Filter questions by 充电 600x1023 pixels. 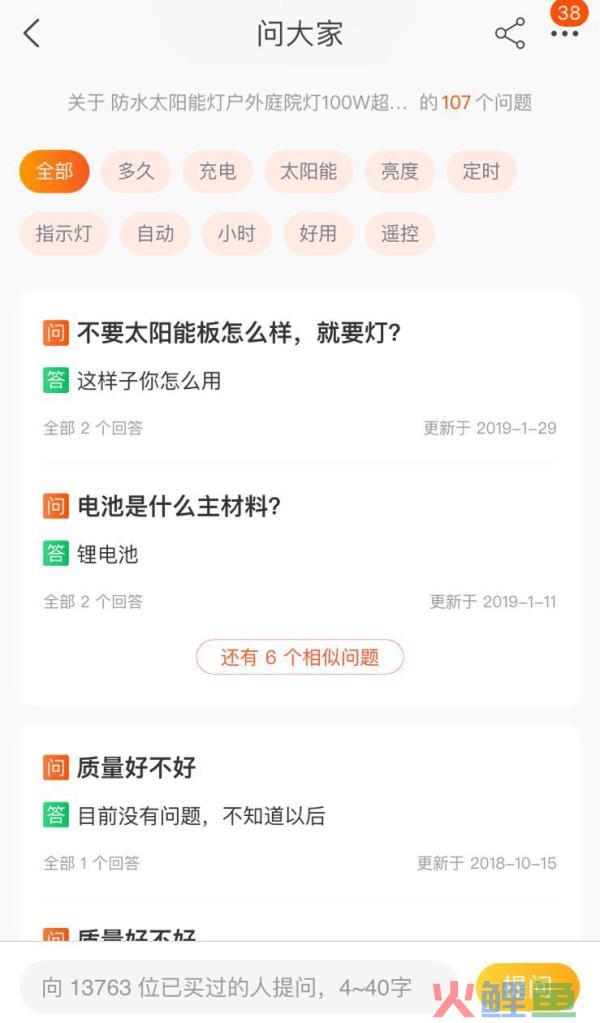(x=217, y=171)
